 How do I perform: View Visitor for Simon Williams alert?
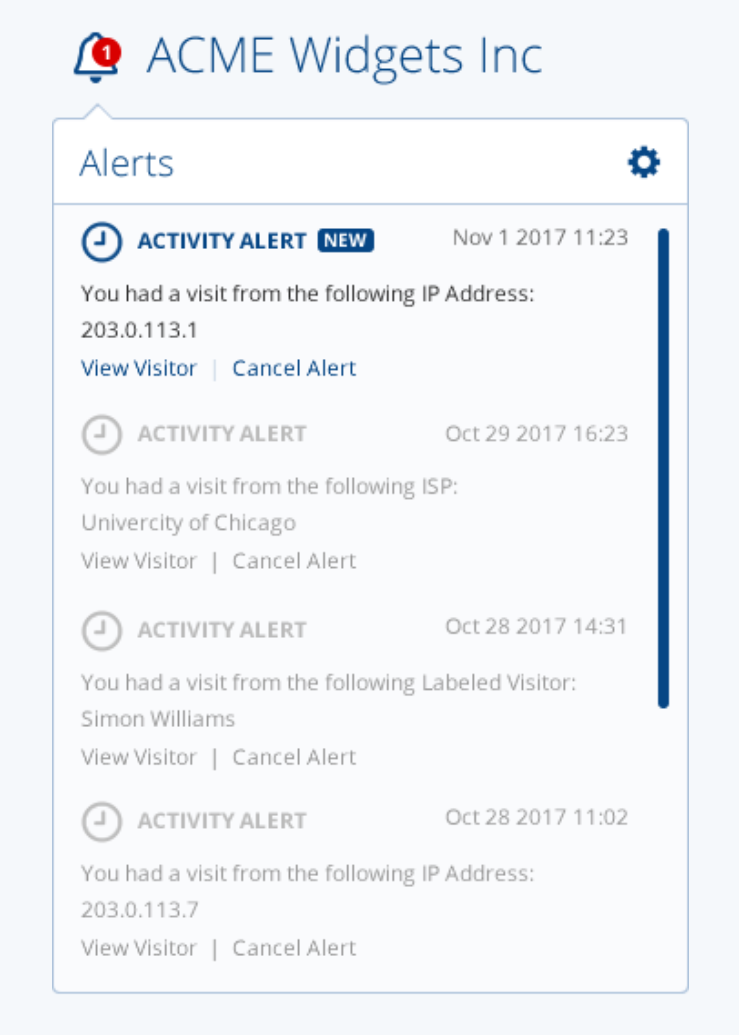pyautogui.click(x=139, y=757)
